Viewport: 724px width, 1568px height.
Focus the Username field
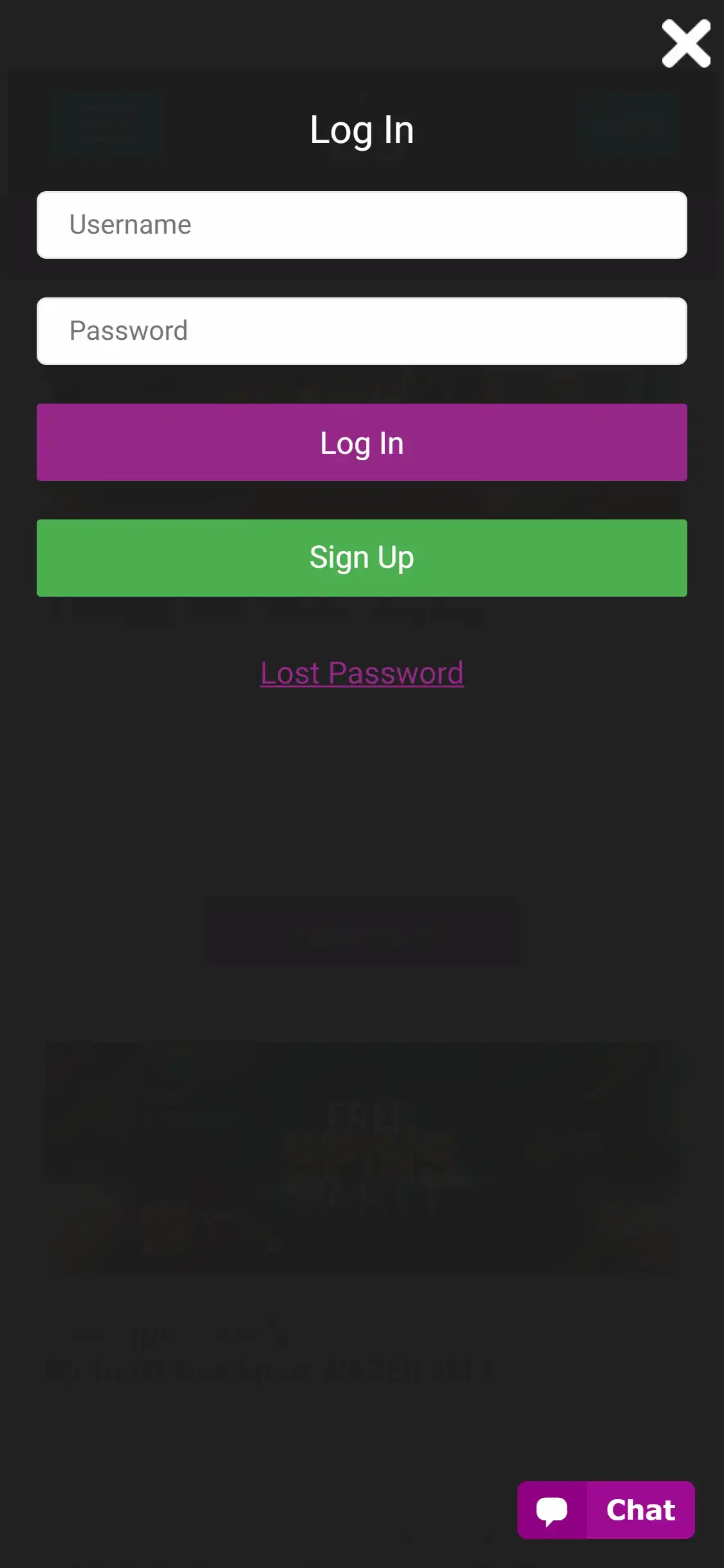coord(362,225)
